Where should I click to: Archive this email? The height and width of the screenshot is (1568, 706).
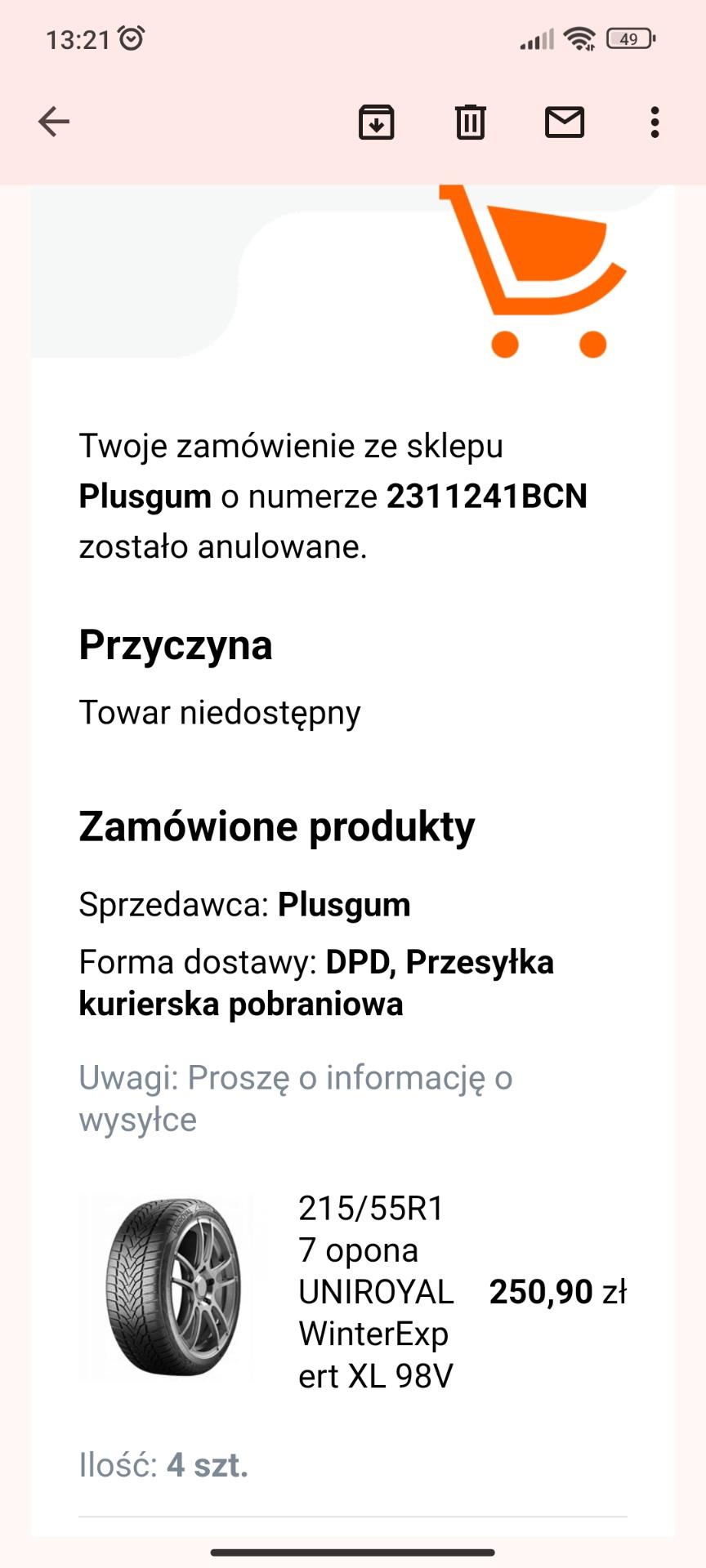[x=376, y=122]
